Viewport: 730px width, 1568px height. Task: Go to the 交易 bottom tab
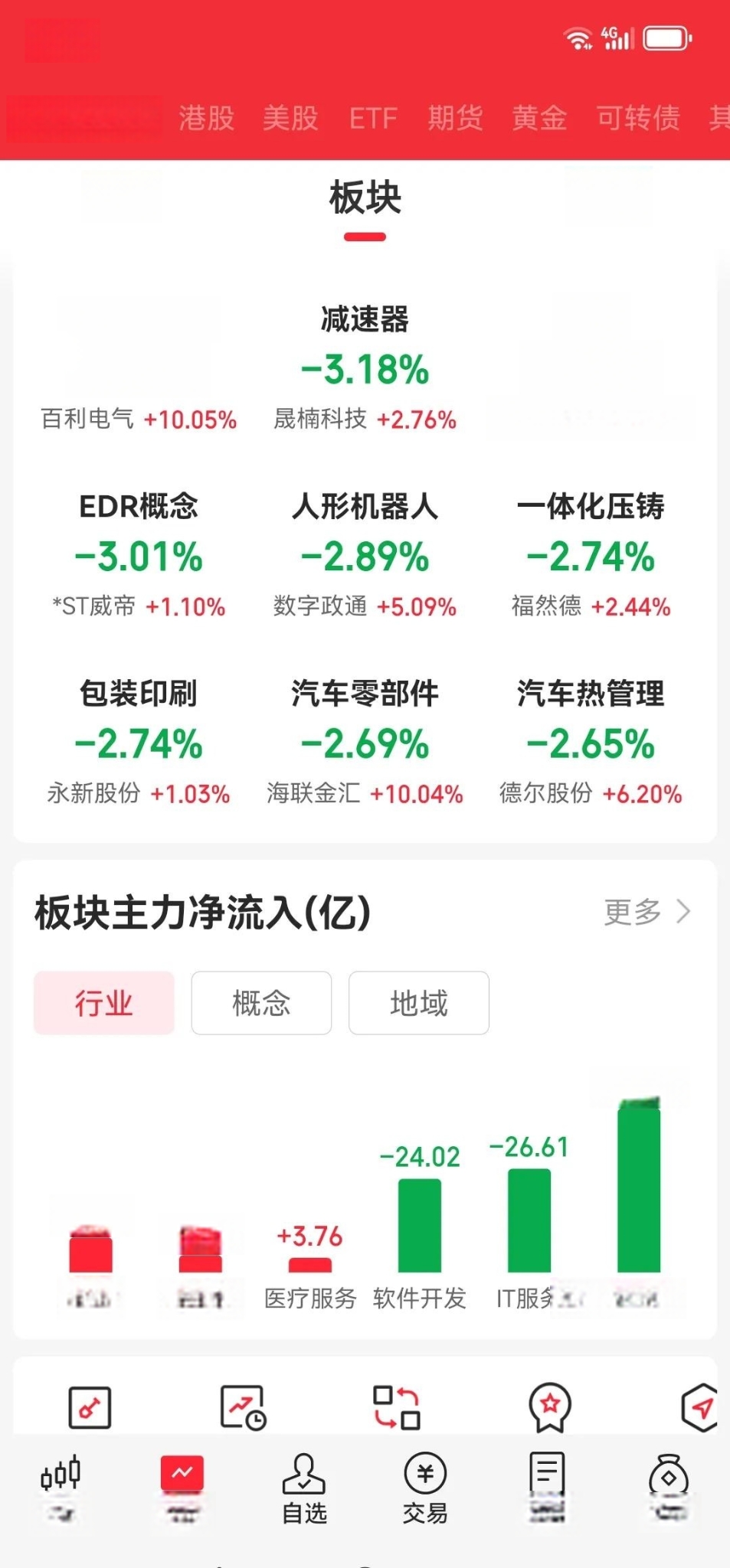pyautogui.click(x=425, y=1489)
